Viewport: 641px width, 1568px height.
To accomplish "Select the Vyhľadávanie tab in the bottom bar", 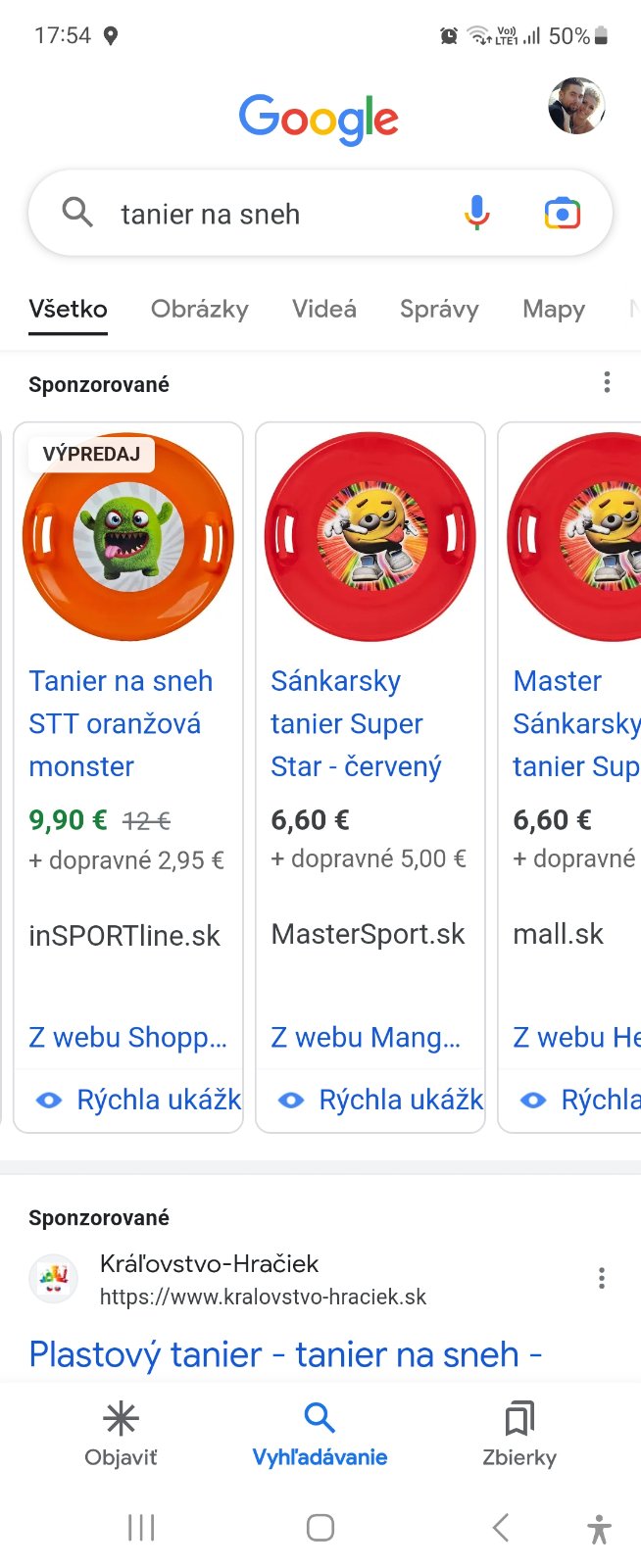I will [x=320, y=1433].
